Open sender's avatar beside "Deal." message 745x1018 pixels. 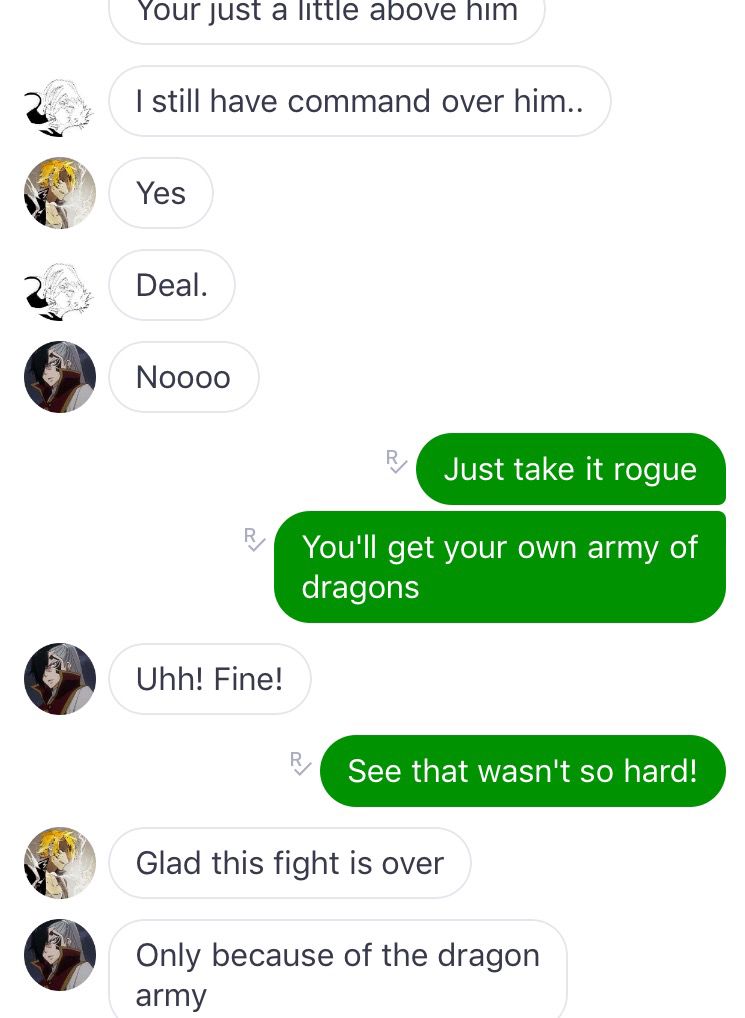(x=59, y=285)
